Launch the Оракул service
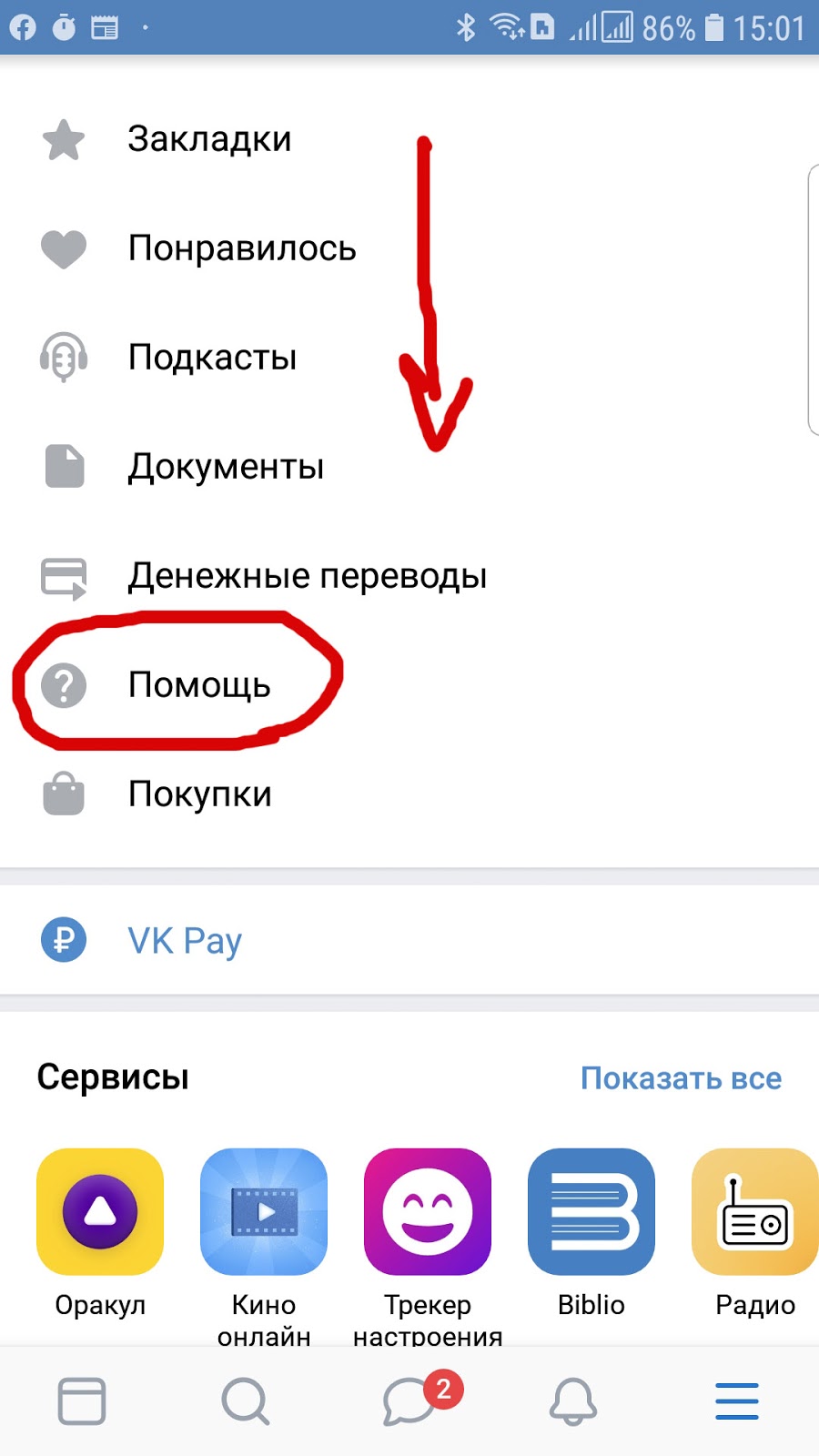Viewport: 819px width, 1456px height. point(100,1212)
